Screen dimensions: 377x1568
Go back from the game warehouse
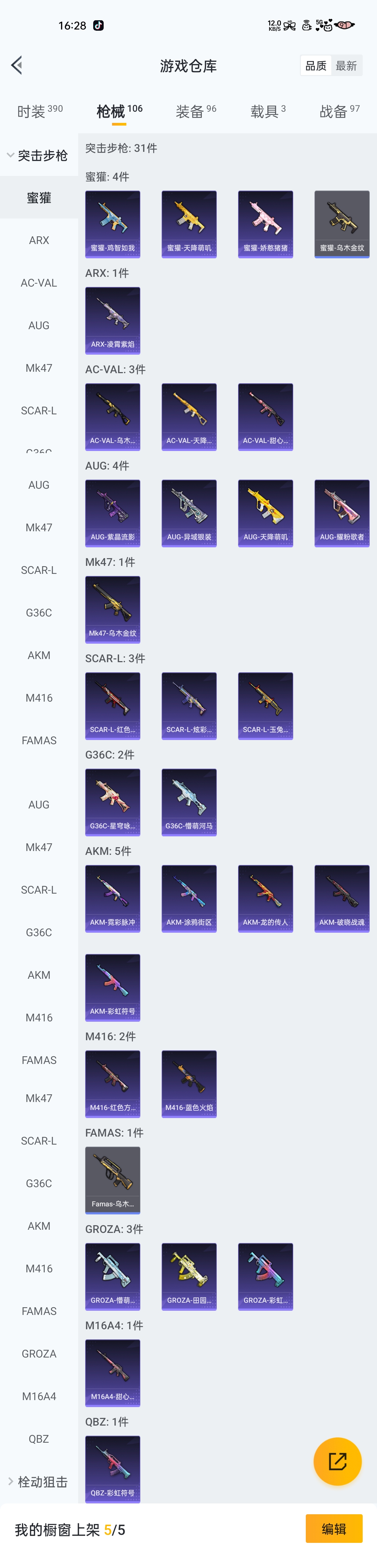pos(17,65)
